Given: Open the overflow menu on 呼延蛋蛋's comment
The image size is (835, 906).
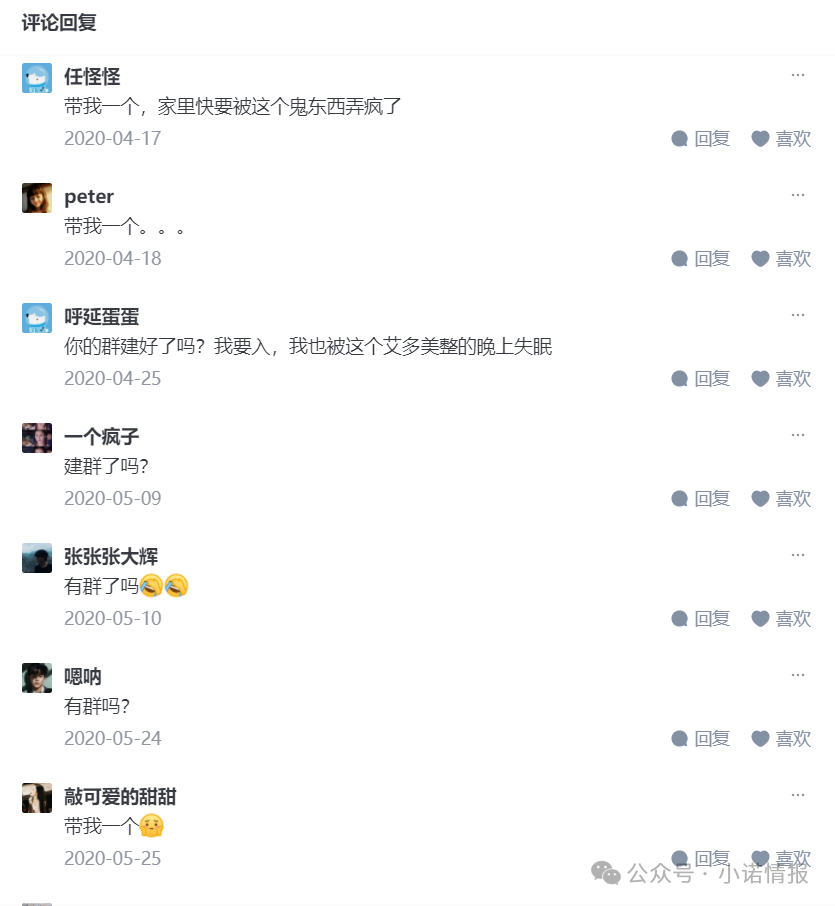Looking at the screenshot, I should tap(798, 315).
